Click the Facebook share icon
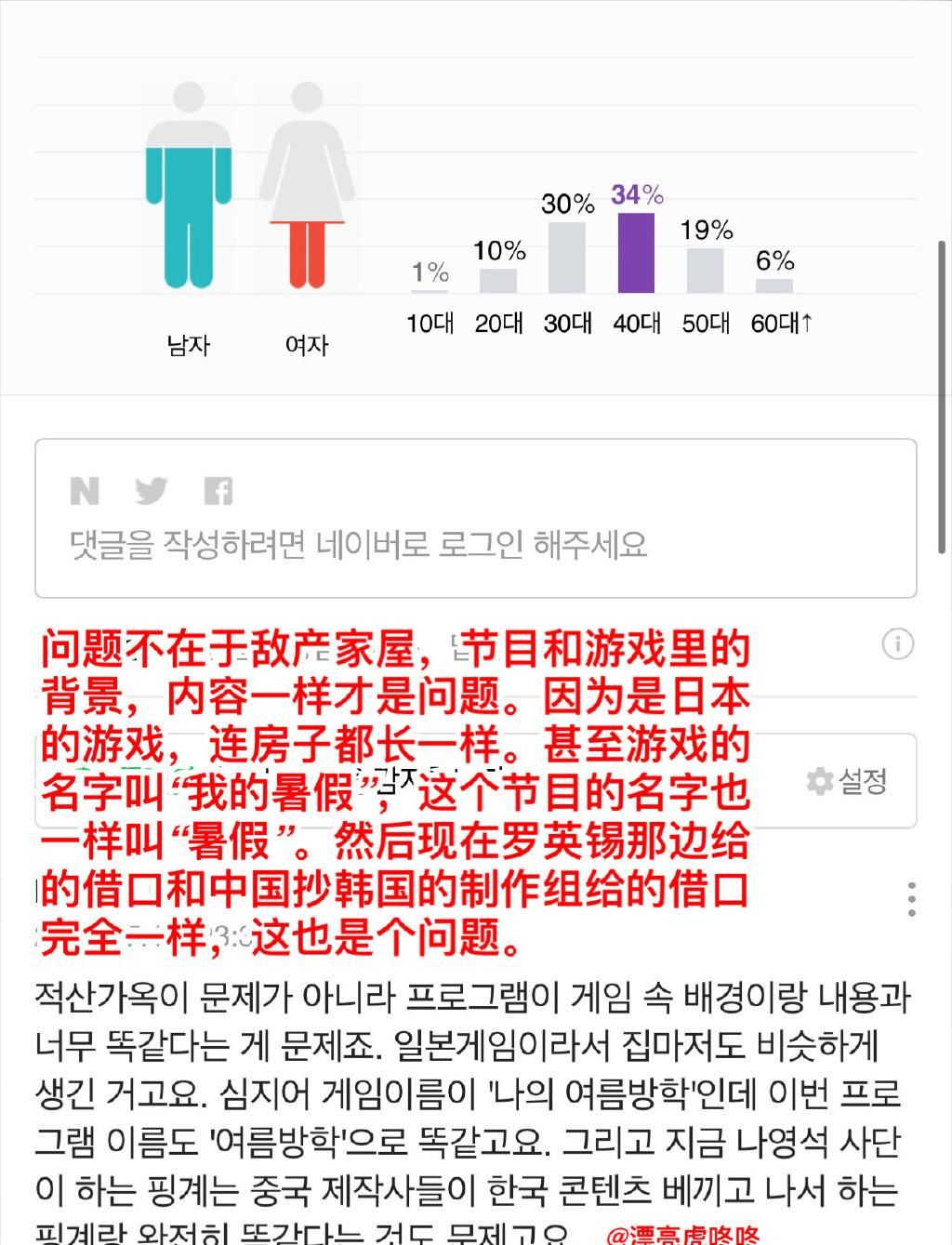Viewport: 952px width, 1245px height. point(220,490)
